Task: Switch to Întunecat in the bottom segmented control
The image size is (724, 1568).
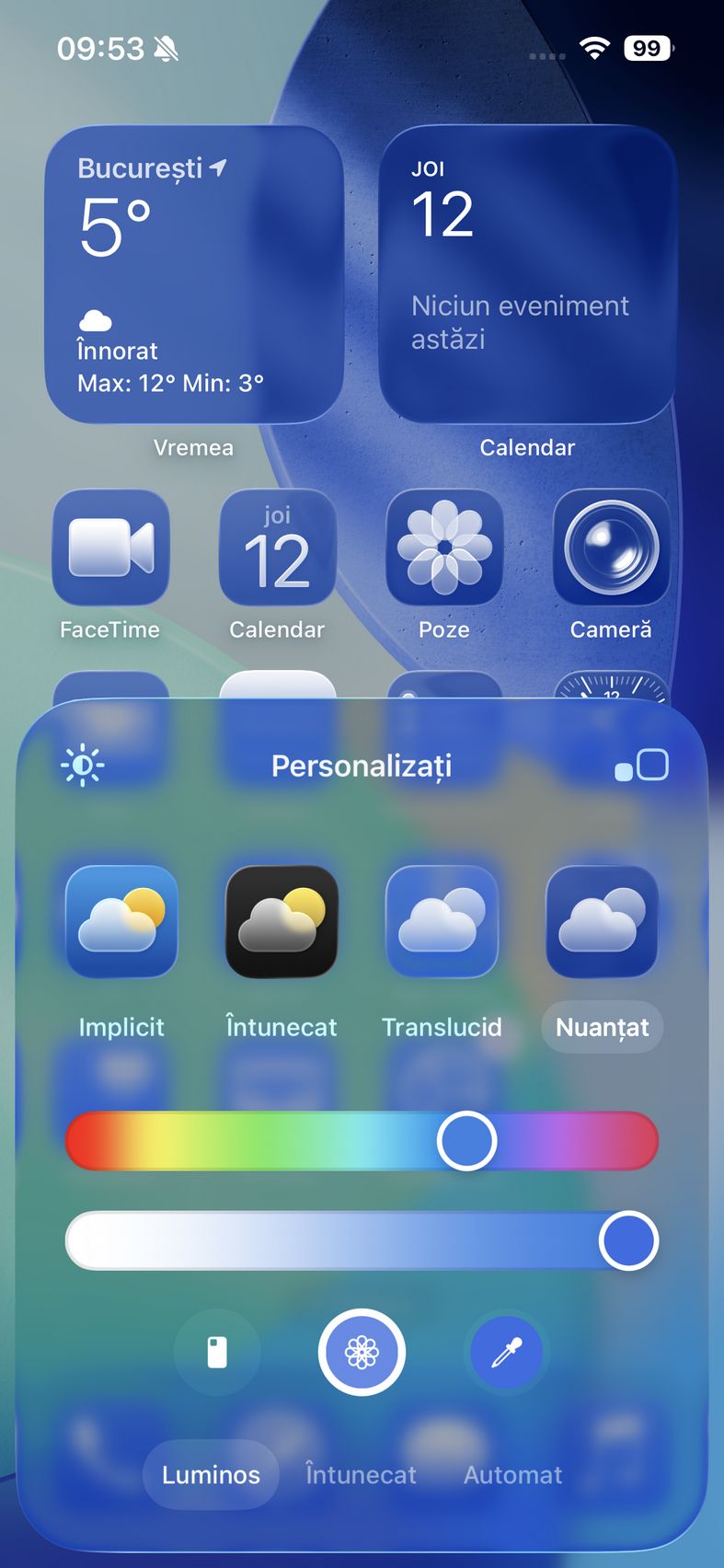Action: [361, 1474]
